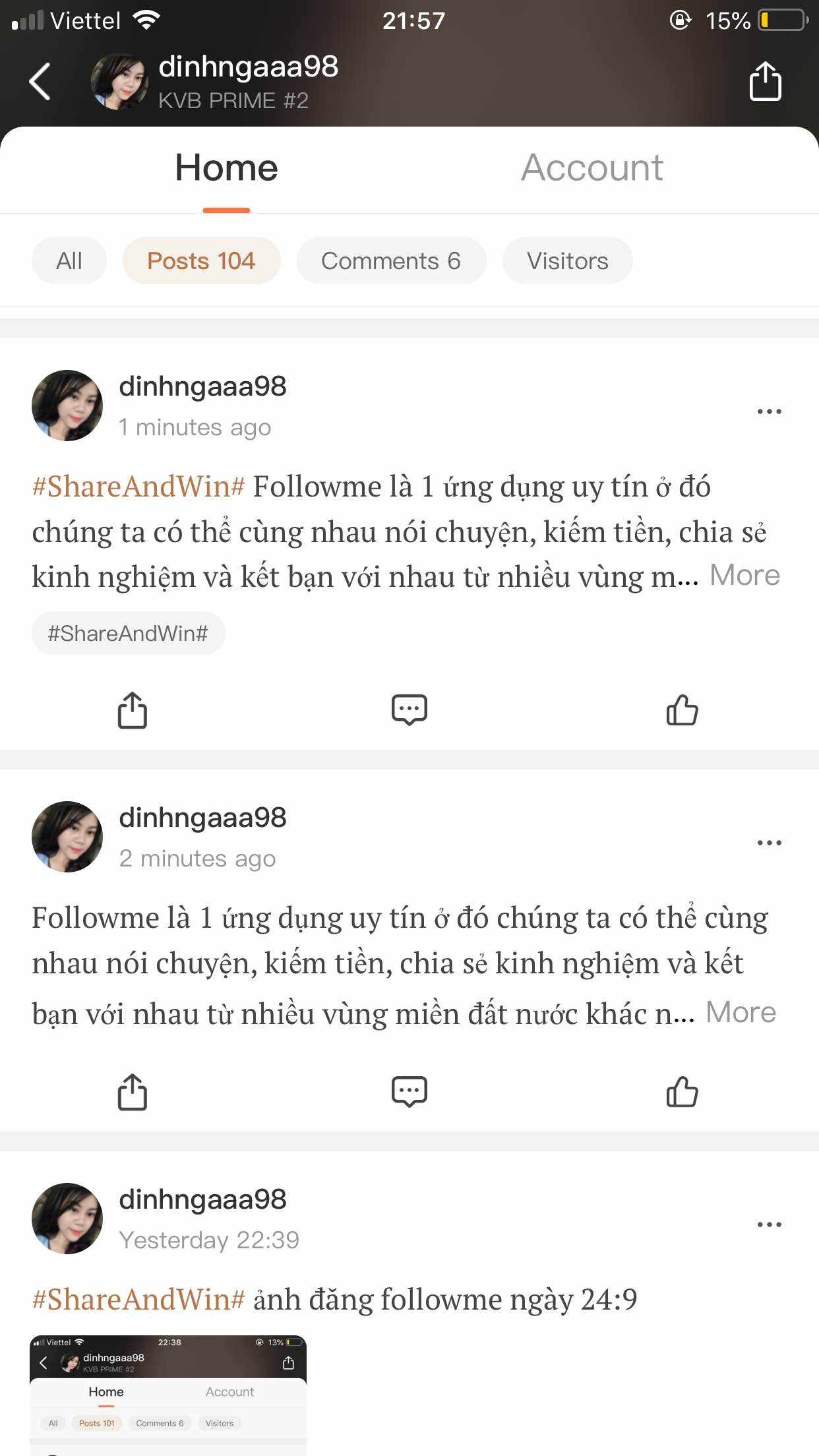This screenshot has width=819, height=1456.
Task: Go back using the header arrow
Action: (40, 82)
